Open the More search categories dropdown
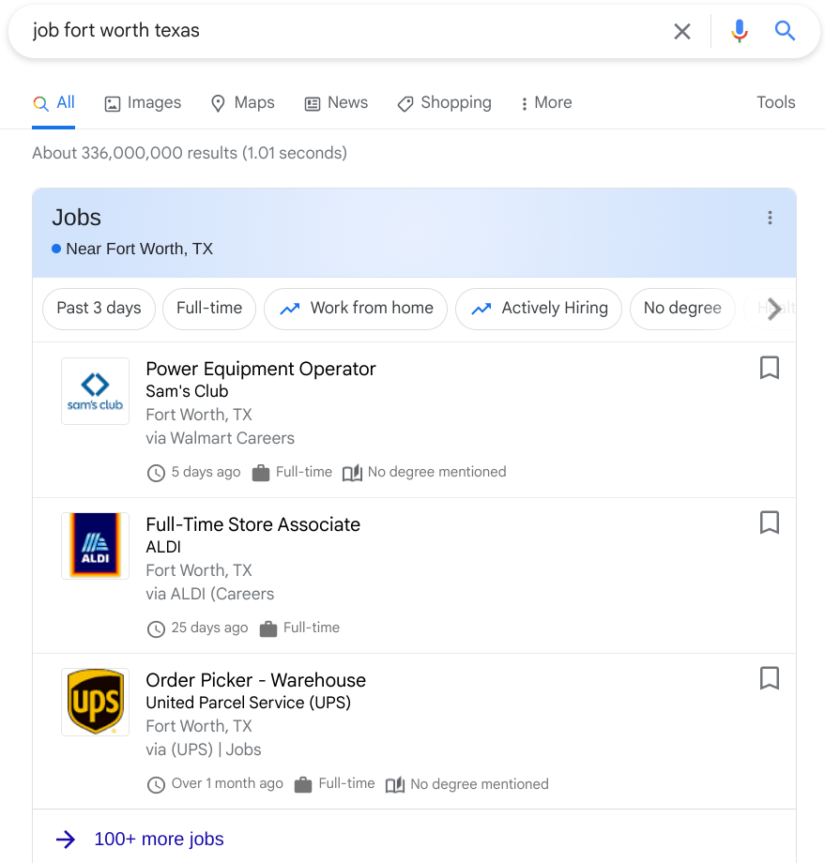The height and width of the screenshot is (863, 825). pos(545,102)
